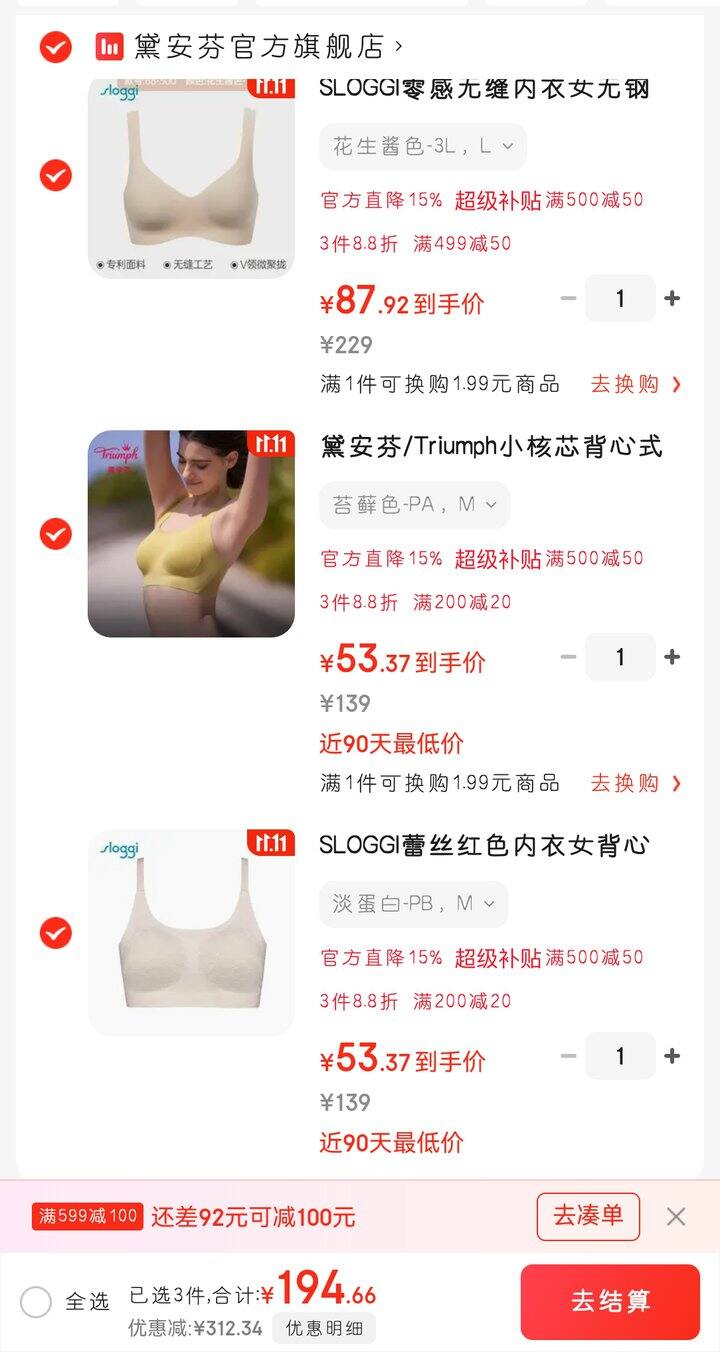Change the 花生酱色-3L, L variant
This screenshot has height=1352, width=720.
tap(422, 147)
